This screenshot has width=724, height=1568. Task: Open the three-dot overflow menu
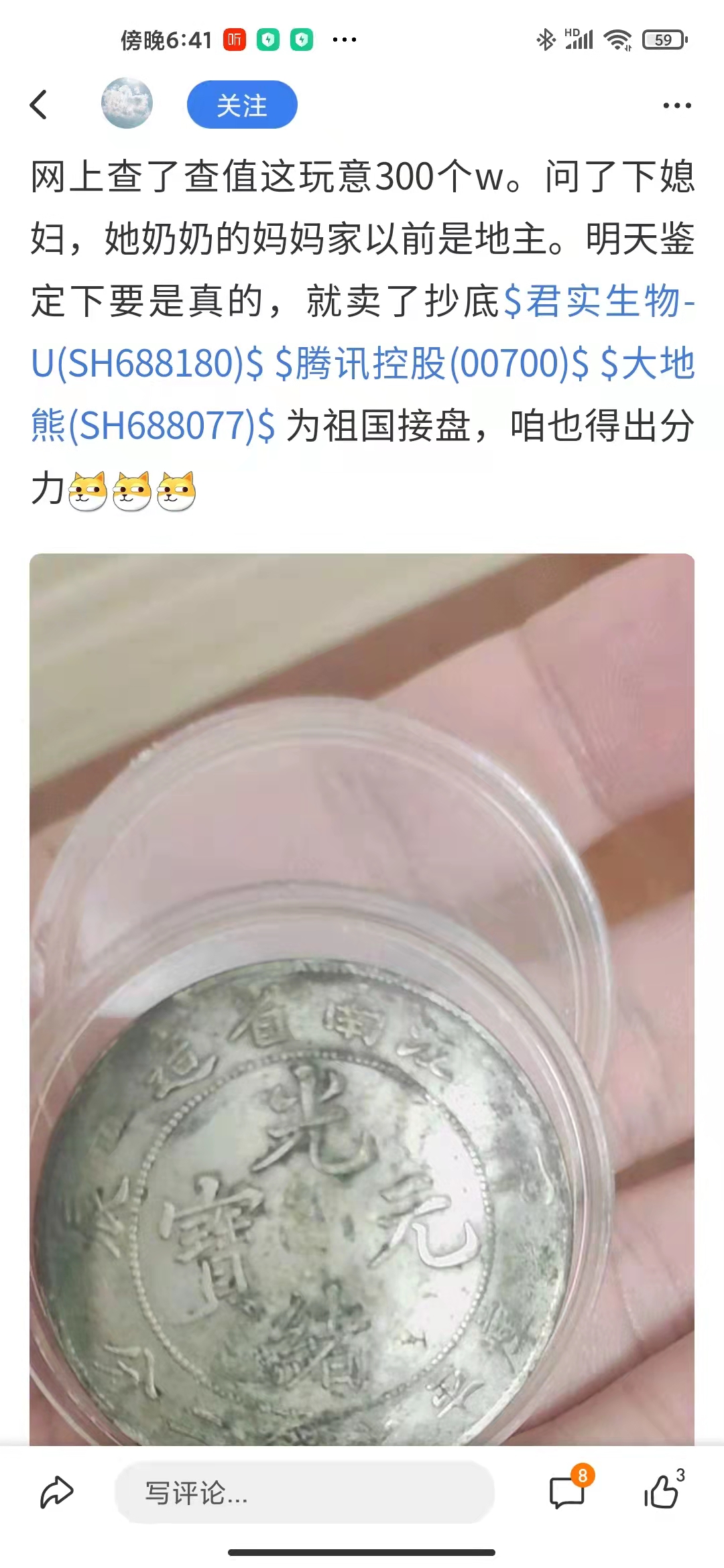click(x=676, y=105)
